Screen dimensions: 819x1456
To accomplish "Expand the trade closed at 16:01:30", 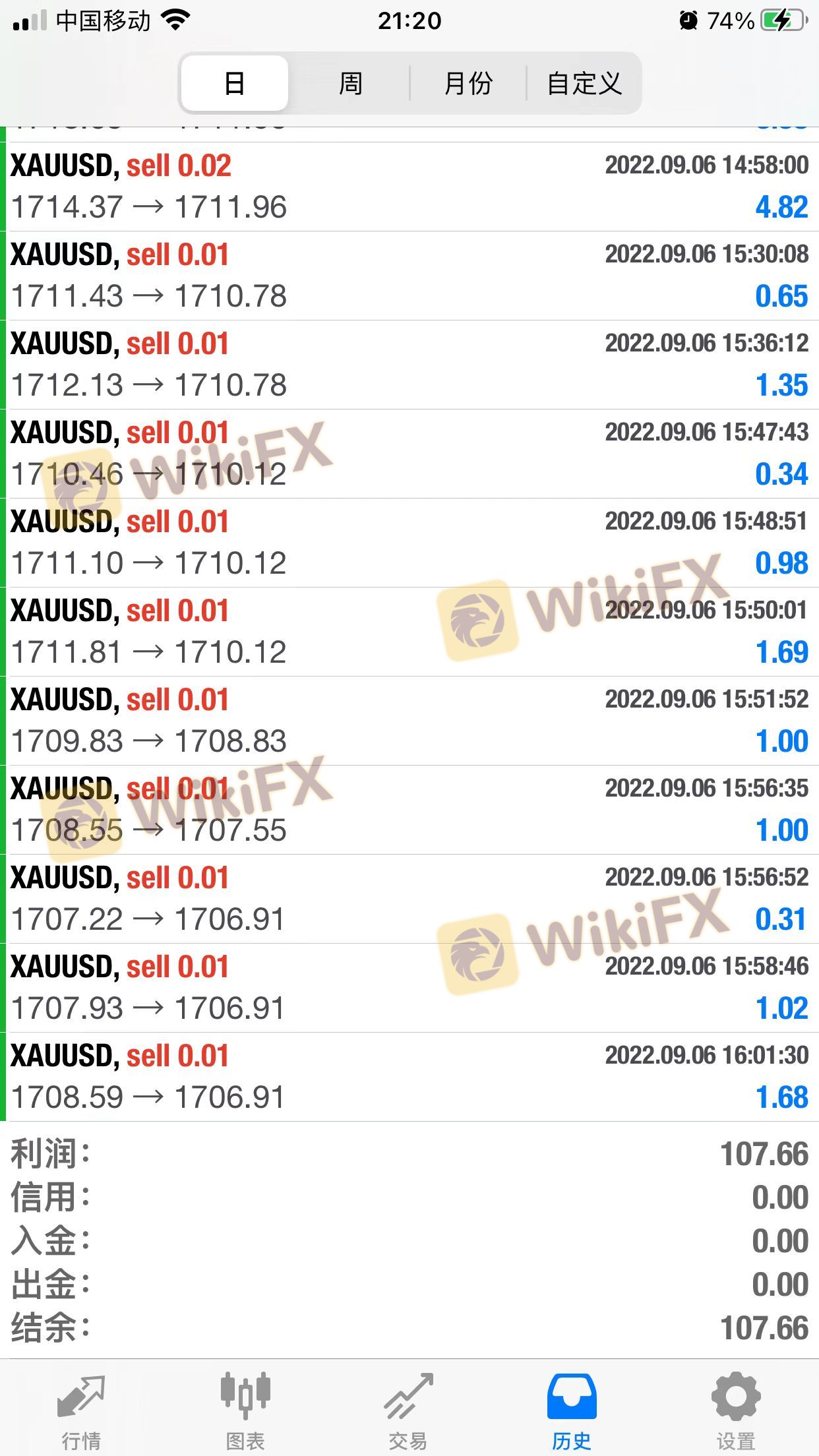I will [409, 1077].
